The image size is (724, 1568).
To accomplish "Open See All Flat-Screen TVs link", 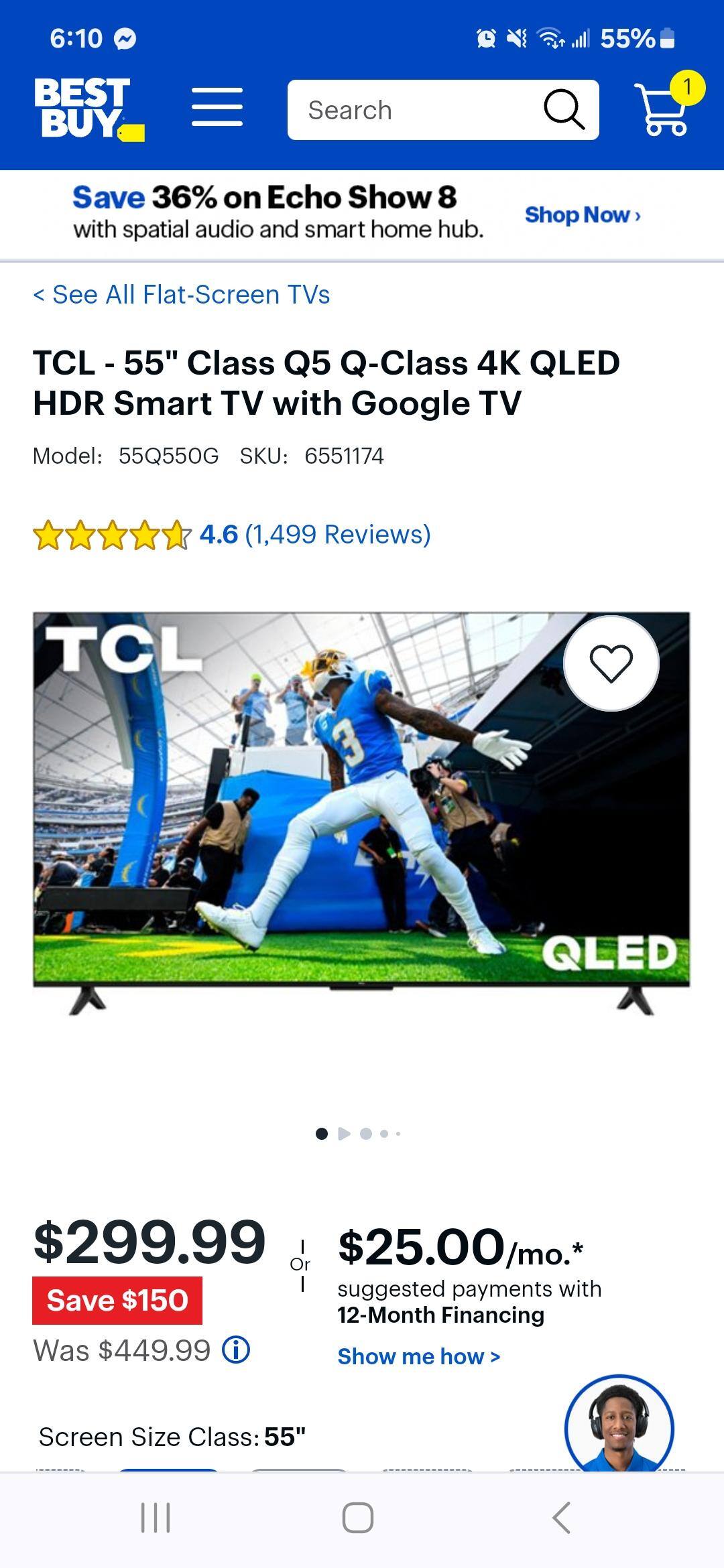I will pyautogui.click(x=182, y=295).
